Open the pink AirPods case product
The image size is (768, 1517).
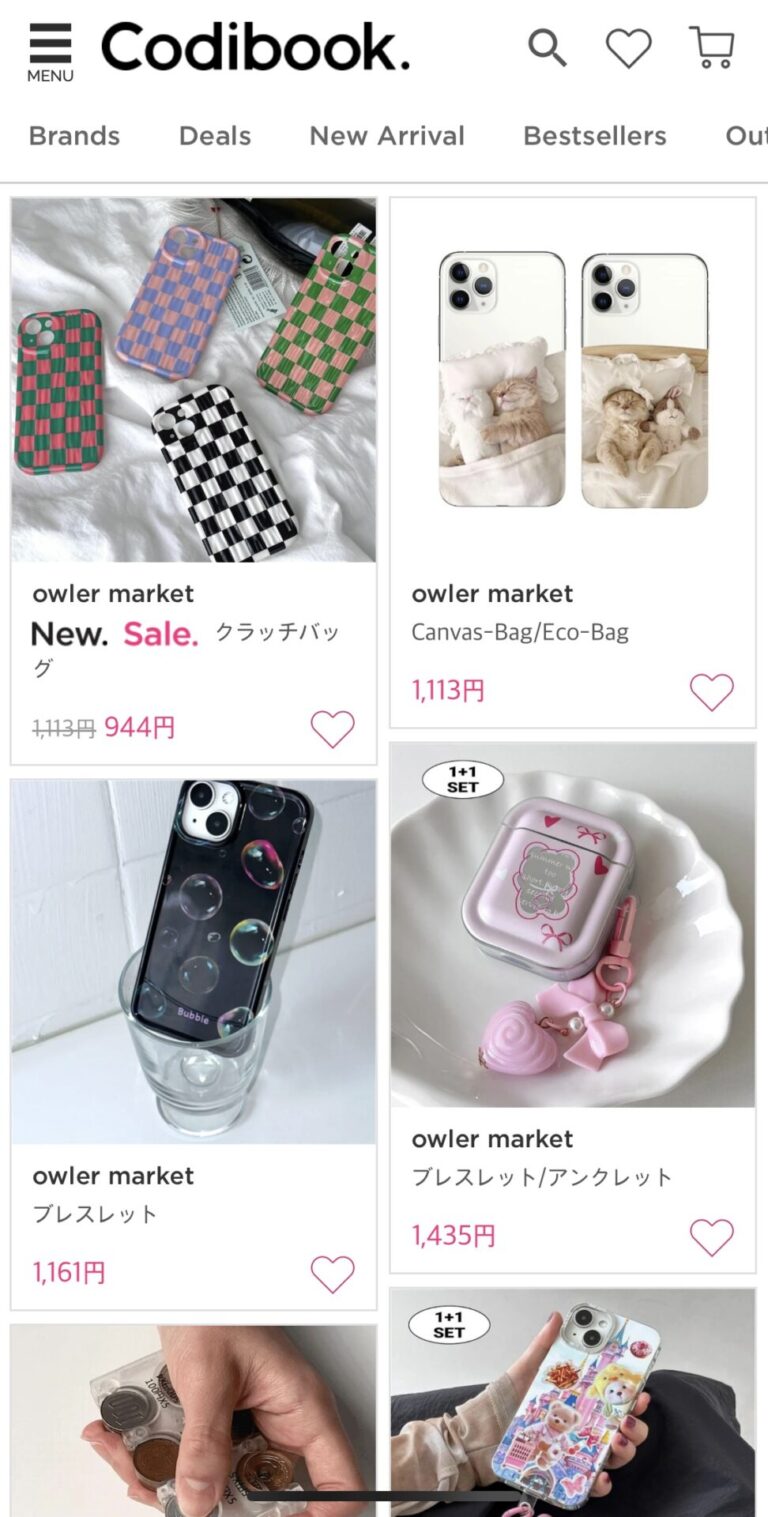tap(572, 925)
